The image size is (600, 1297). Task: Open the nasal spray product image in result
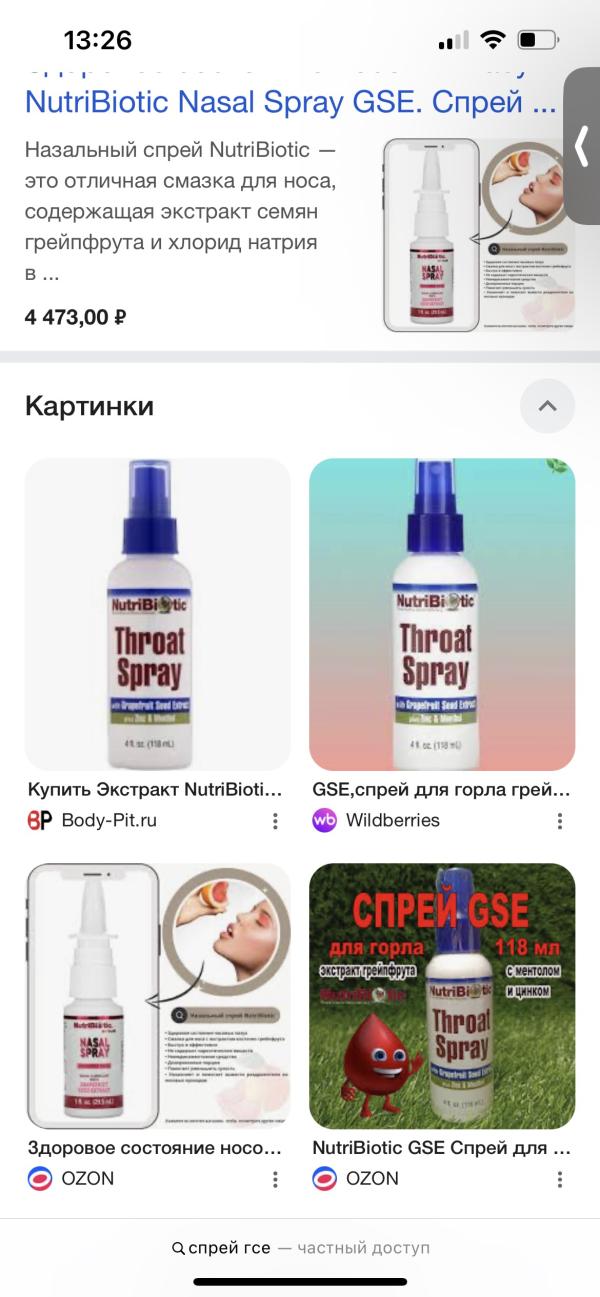[478, 236]
